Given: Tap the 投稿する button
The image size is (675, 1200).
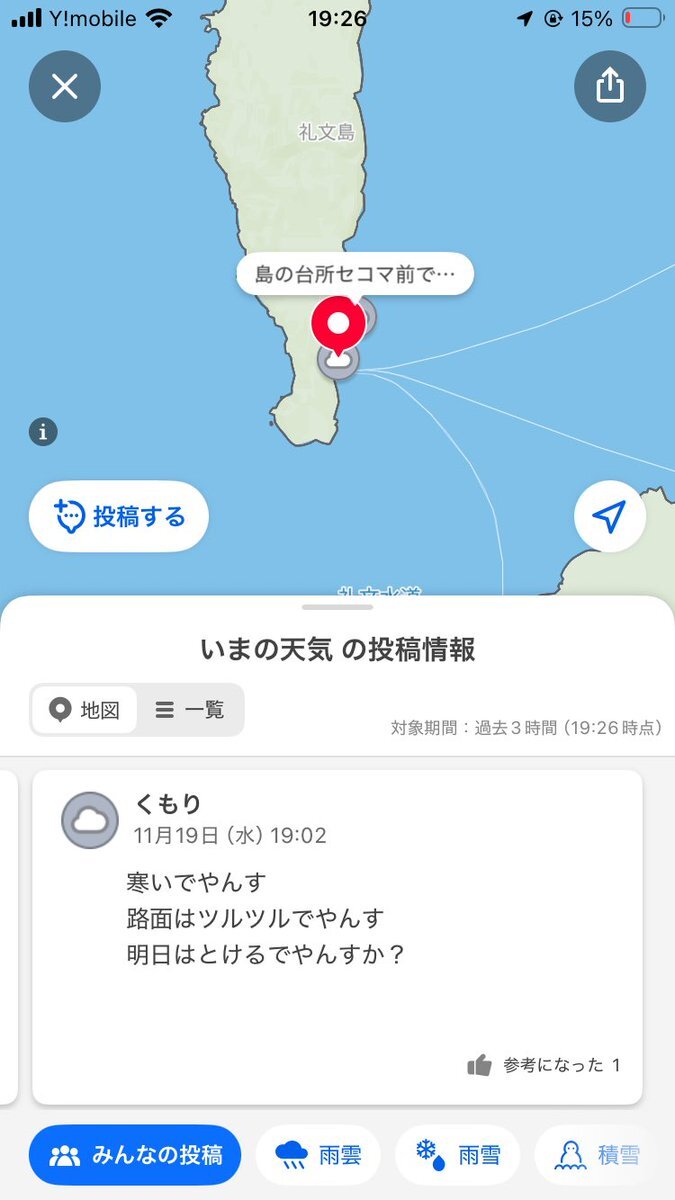Looking at the screenshot, I should (x=119, y=517).
